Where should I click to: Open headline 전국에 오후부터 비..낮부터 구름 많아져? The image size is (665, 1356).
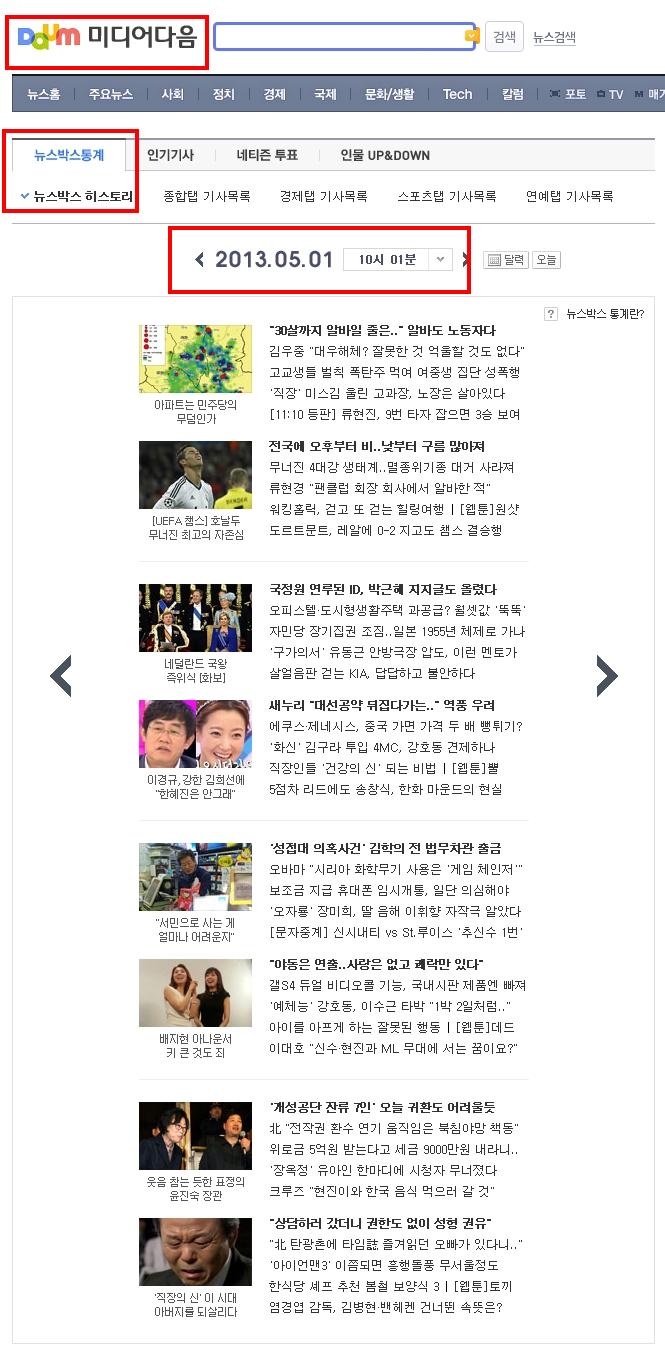click(377, 446)
